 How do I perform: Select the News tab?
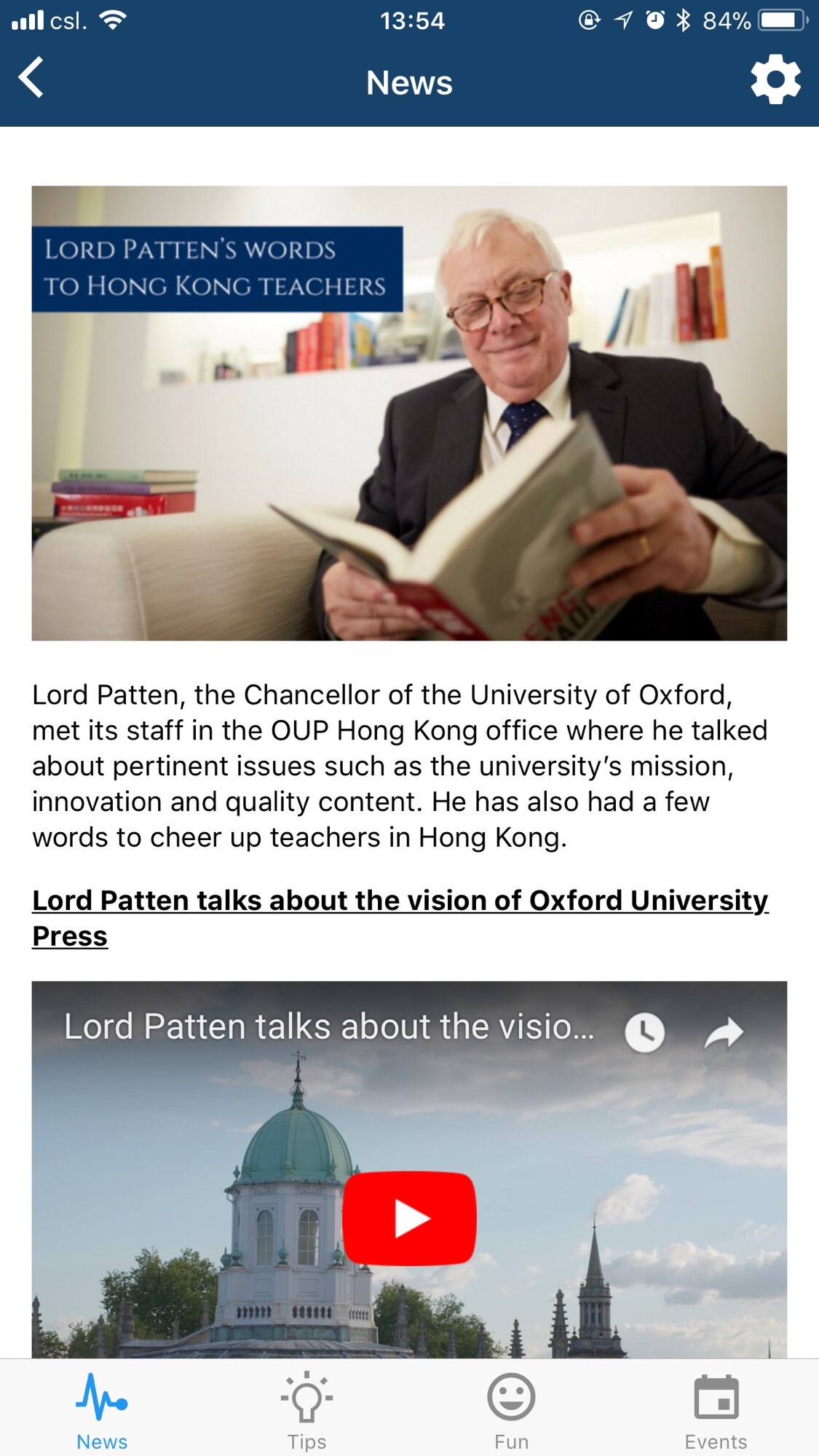pos(102,1410)
